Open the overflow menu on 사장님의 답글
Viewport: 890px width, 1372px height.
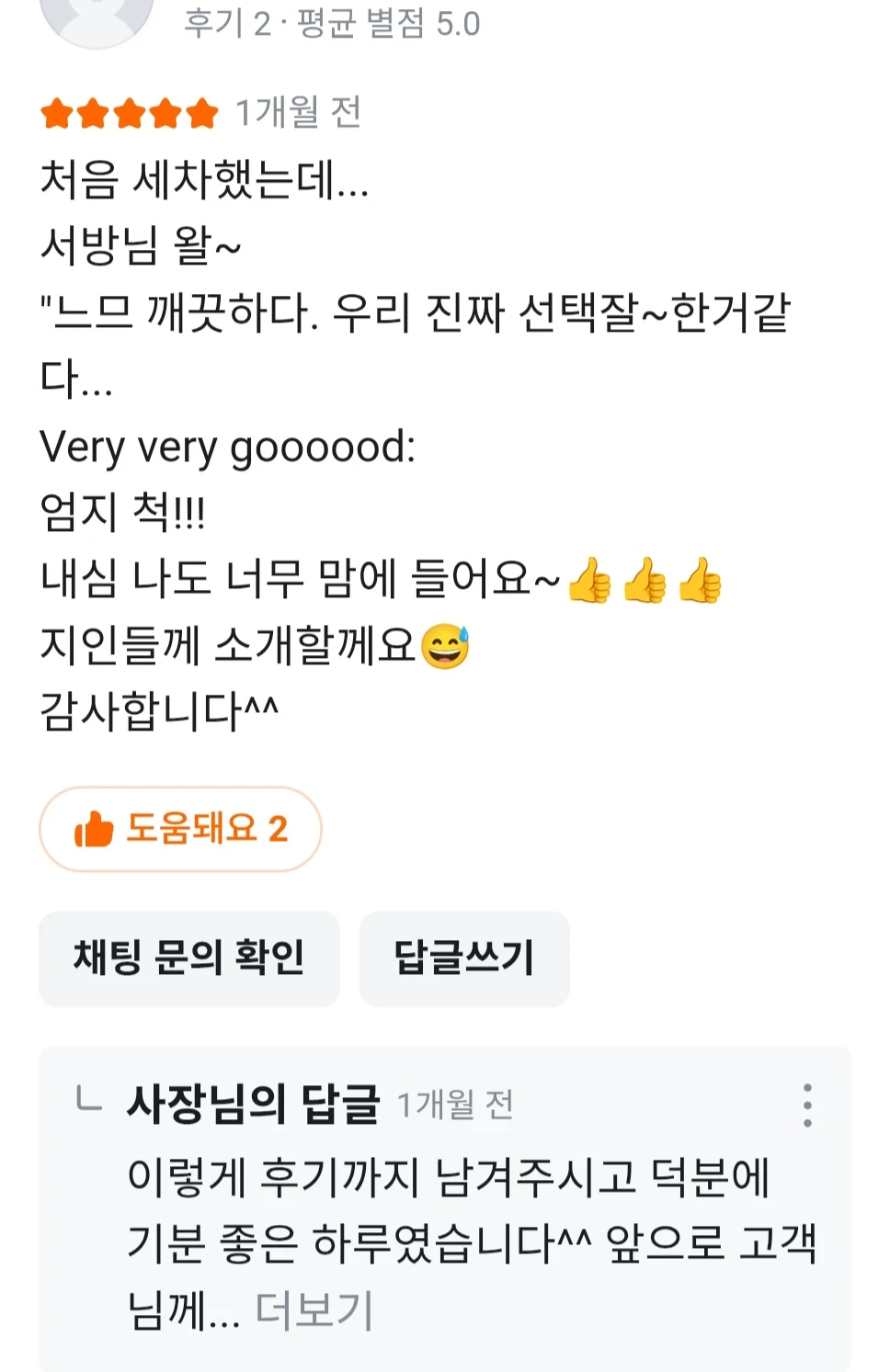[807, 1105]
